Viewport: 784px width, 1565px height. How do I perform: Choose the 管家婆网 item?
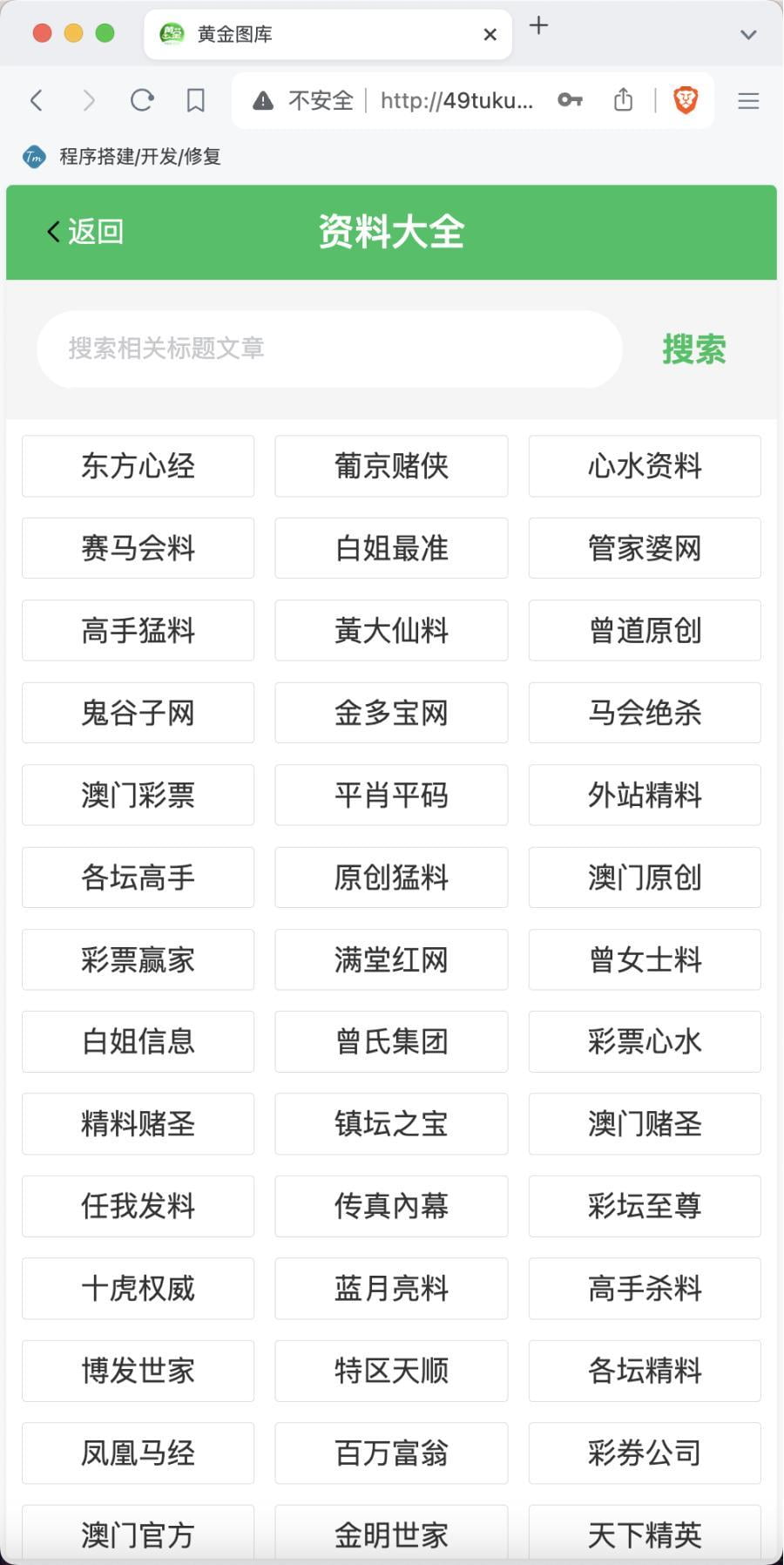pos(645,548)
